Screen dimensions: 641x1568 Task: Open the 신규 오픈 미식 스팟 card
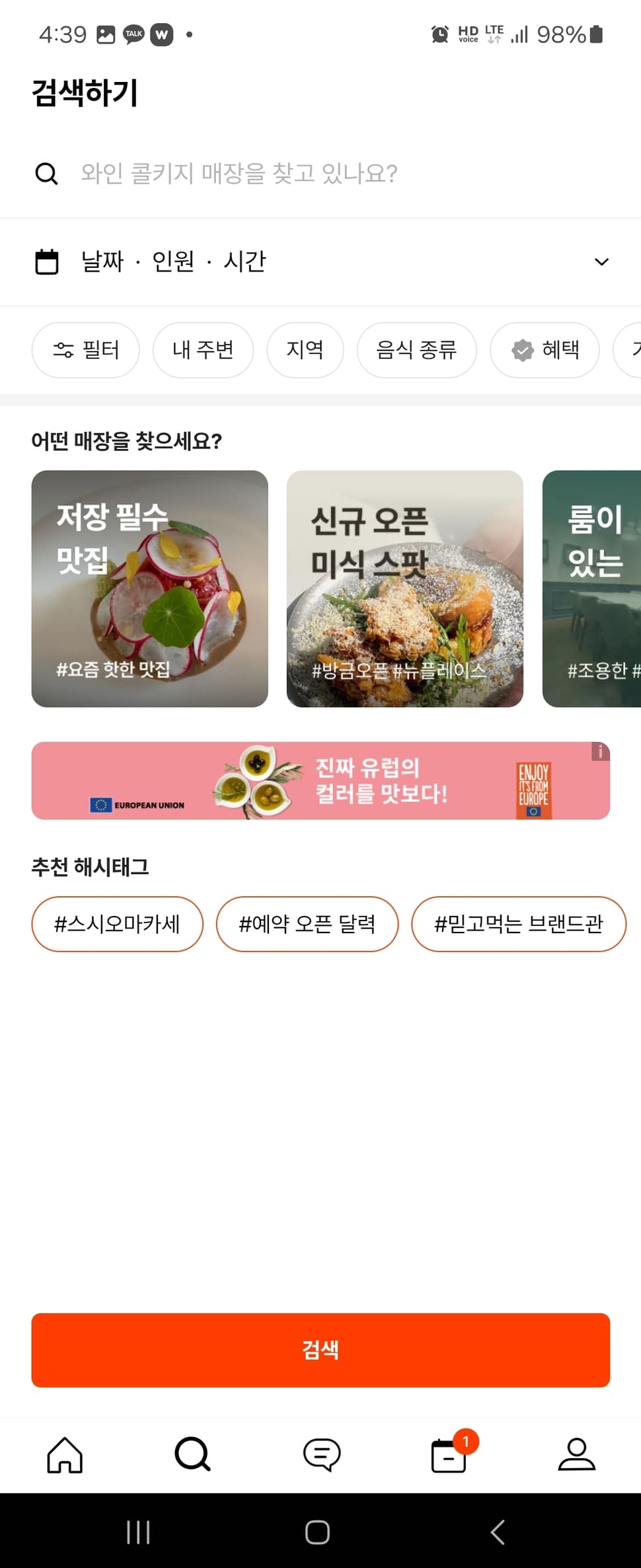coord(404,589)
